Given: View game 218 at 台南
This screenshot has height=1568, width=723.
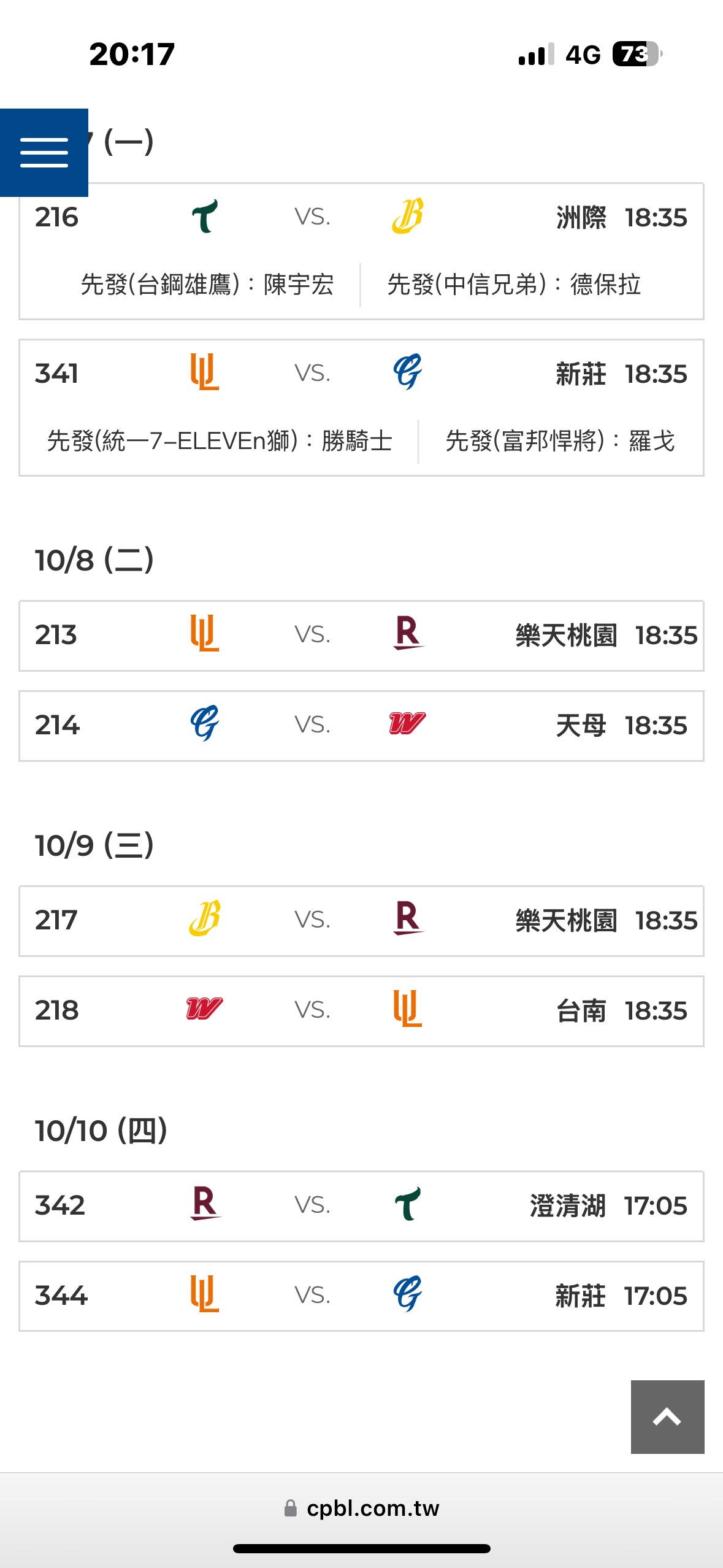Looking at the screenshot, I should coord(361,1011).
